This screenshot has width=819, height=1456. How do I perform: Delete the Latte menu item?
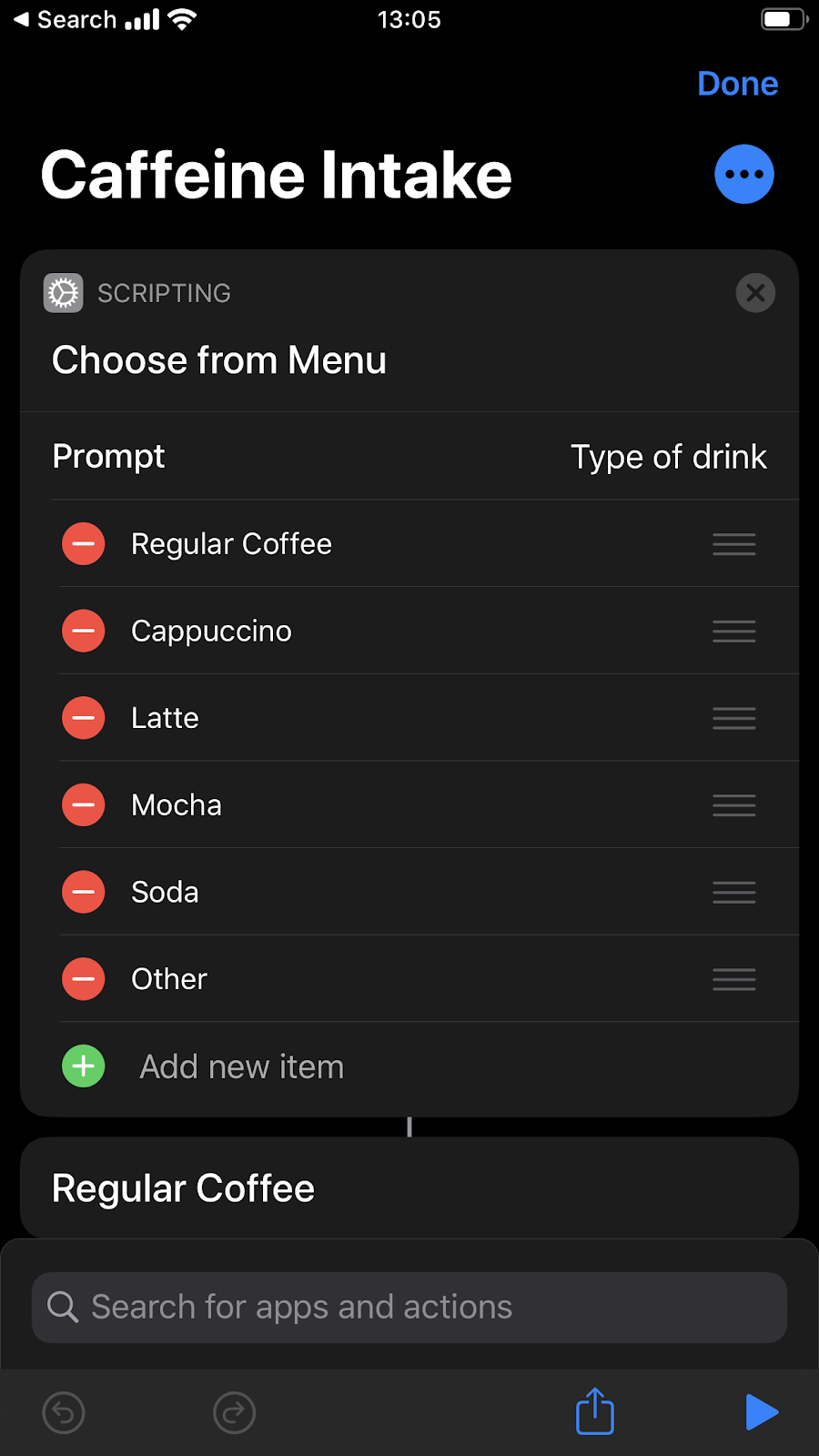tap(84, 718)
